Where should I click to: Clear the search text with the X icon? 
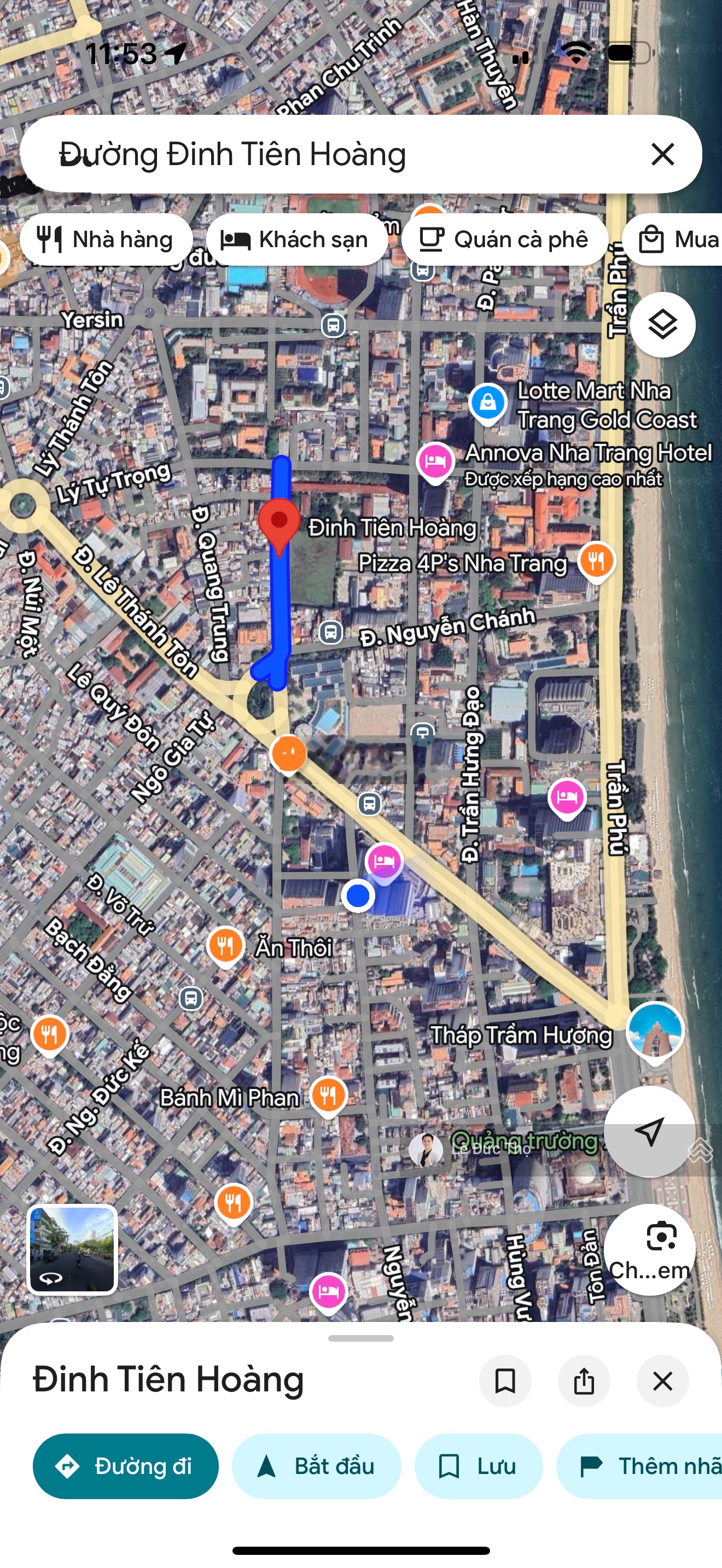tap(662, 154)
